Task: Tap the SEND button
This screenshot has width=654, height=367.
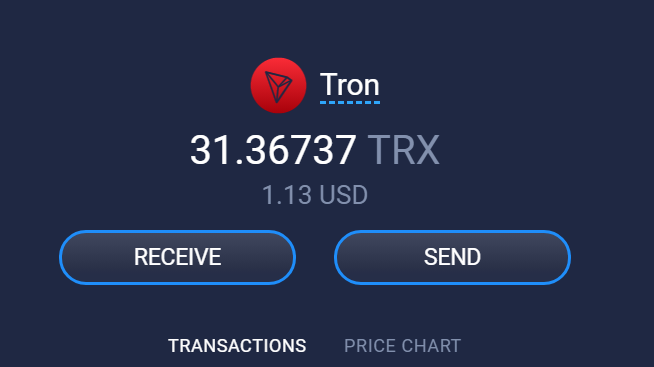Action: (452, 257)
